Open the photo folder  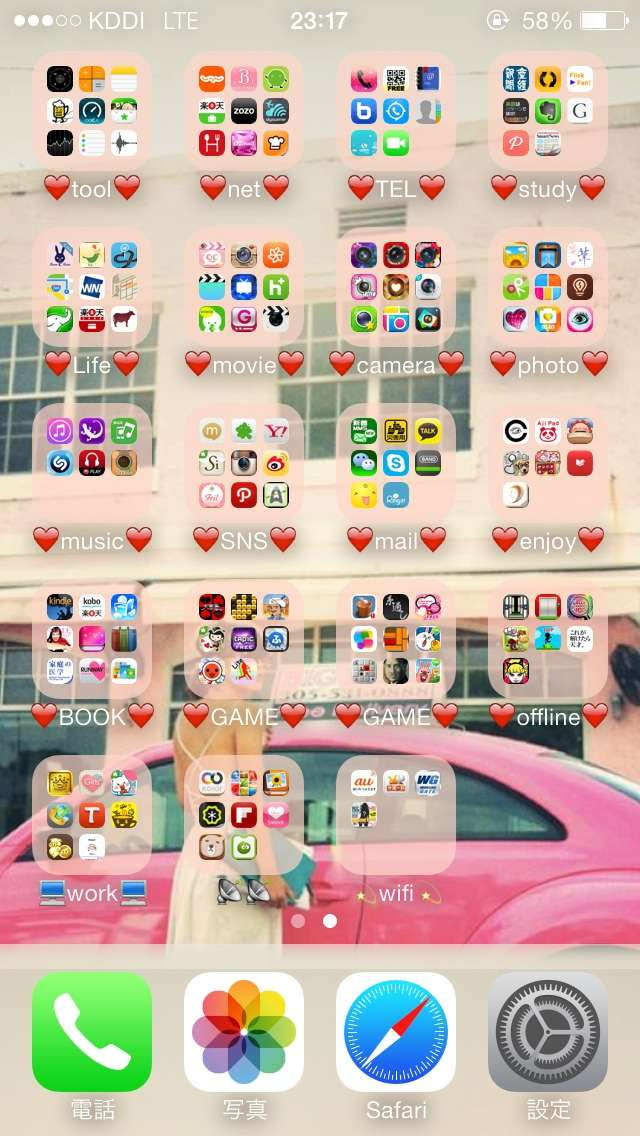pos(548,287)
